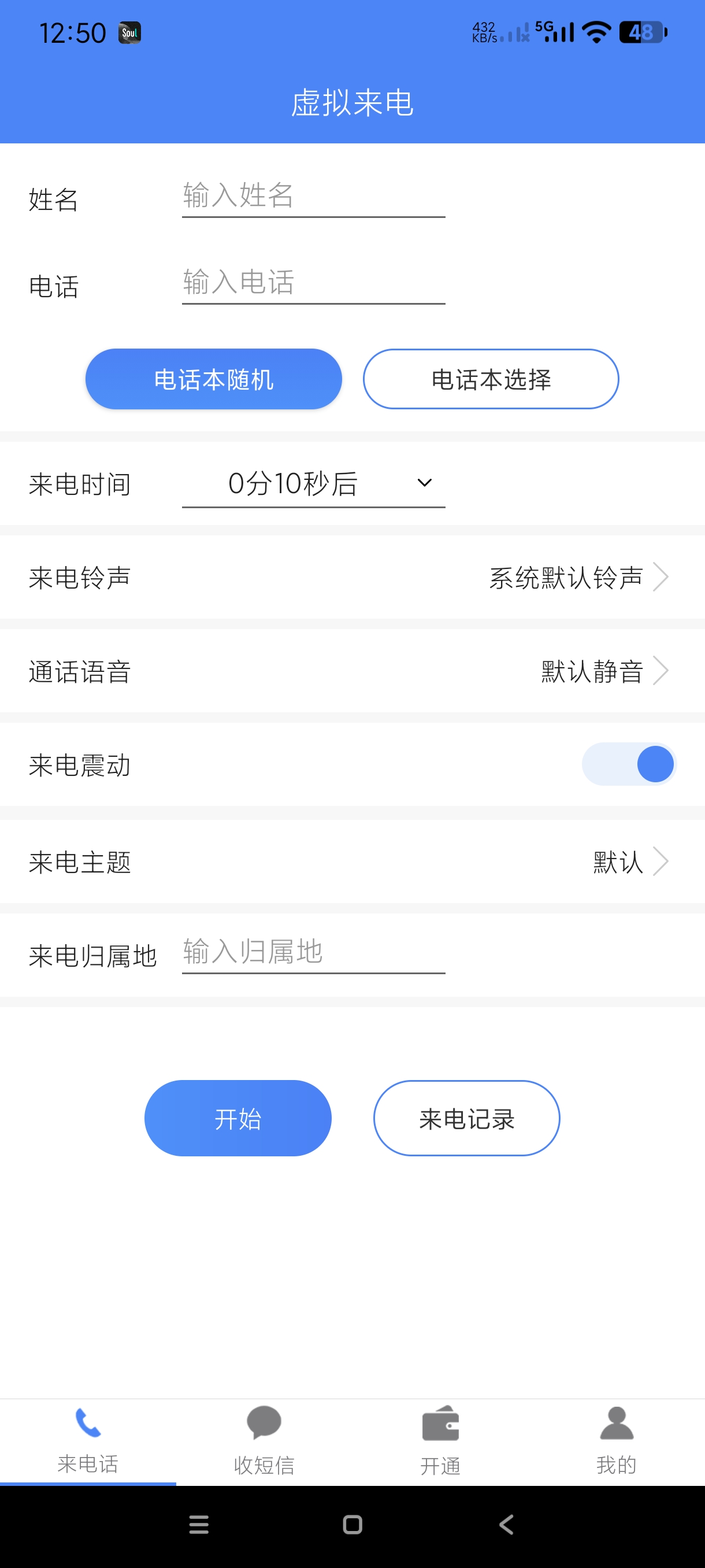Toggle the 来电震动 vibration switch

[x=628, y=764]
